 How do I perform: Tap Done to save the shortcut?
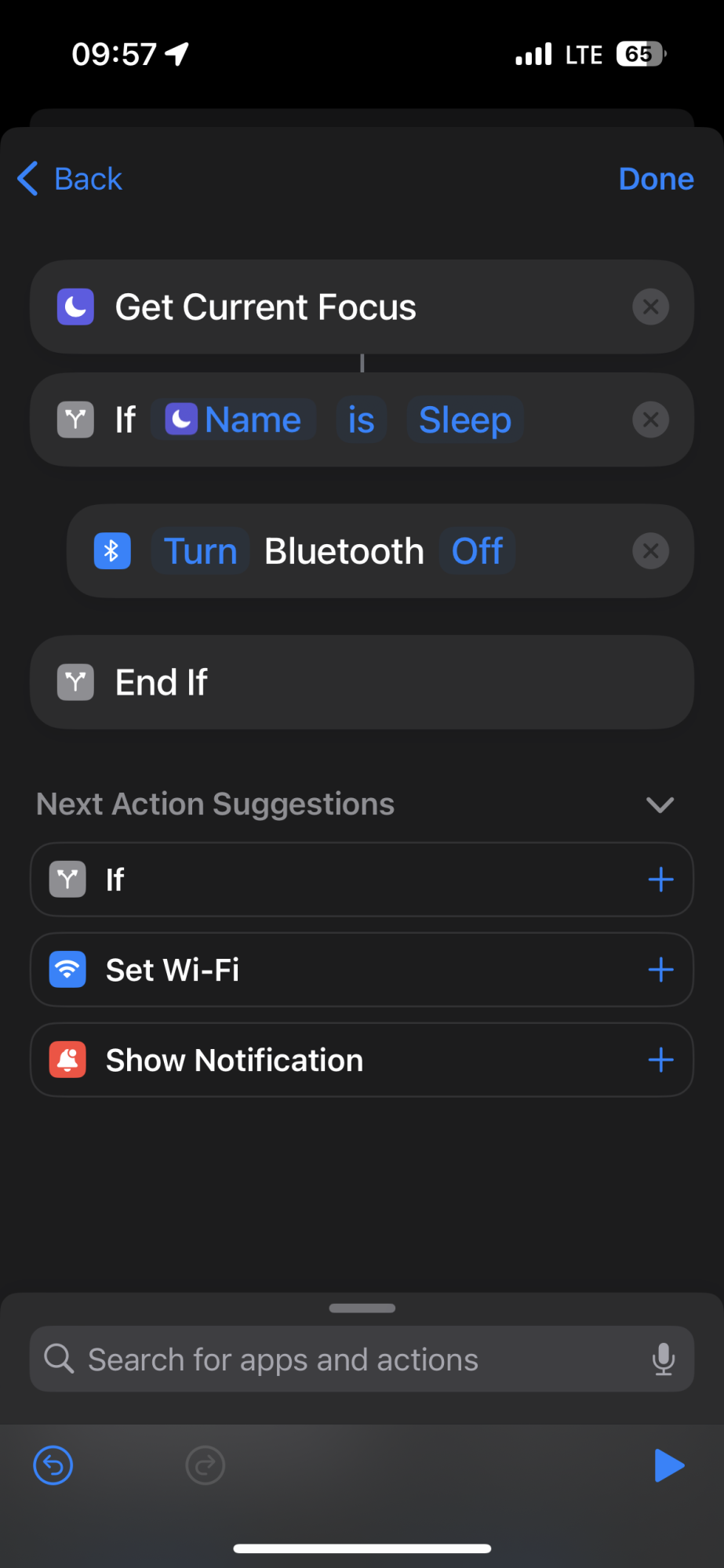656,179
